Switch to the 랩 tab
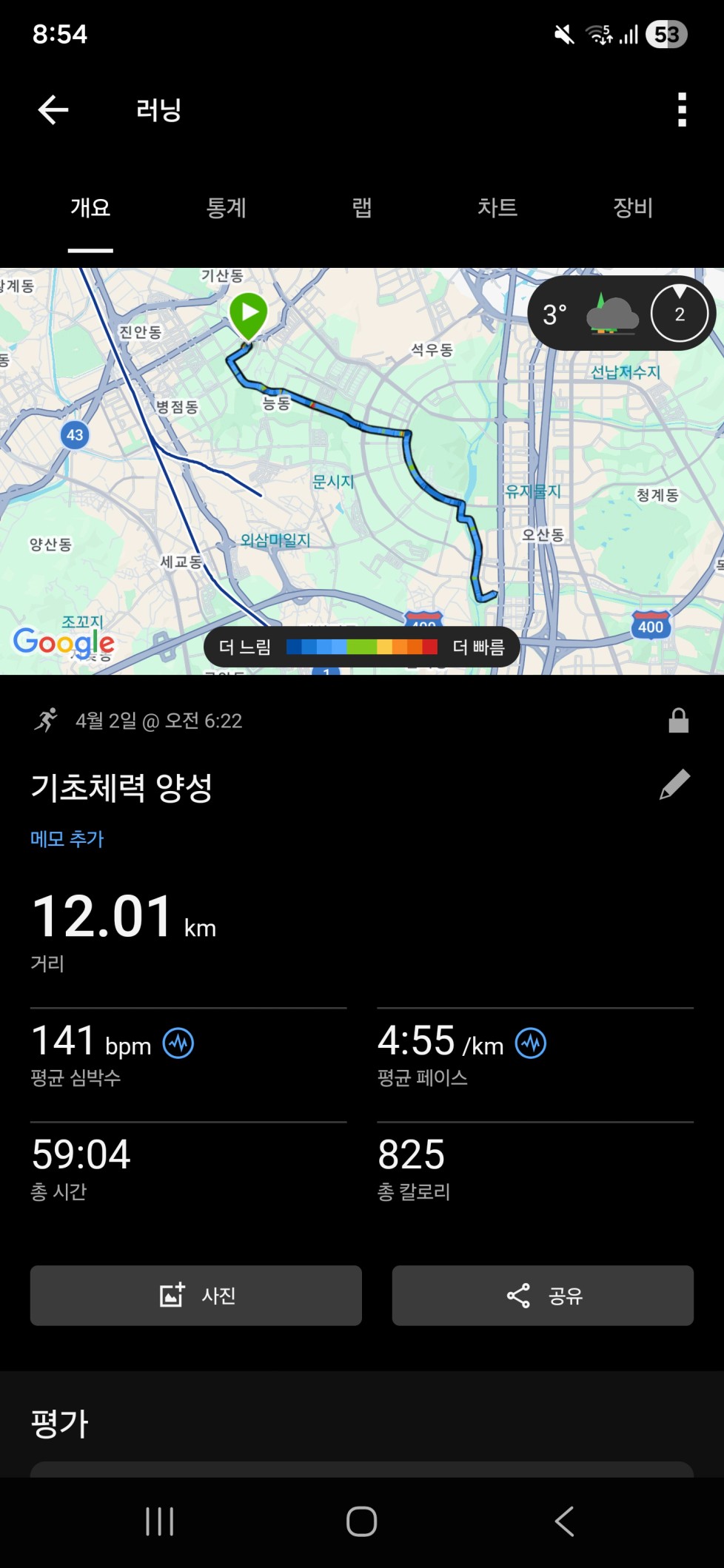 tap(362, 208)
